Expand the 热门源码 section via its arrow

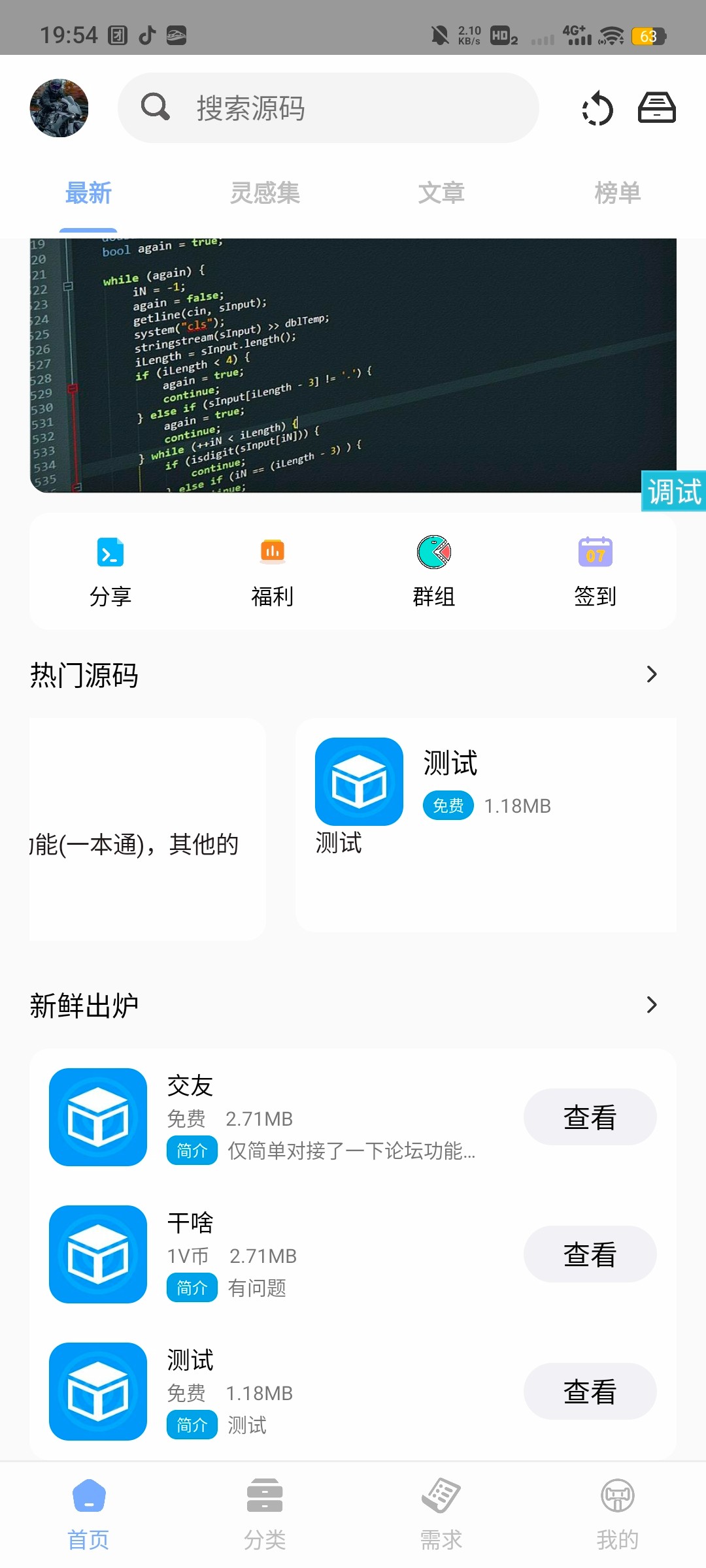651,674
